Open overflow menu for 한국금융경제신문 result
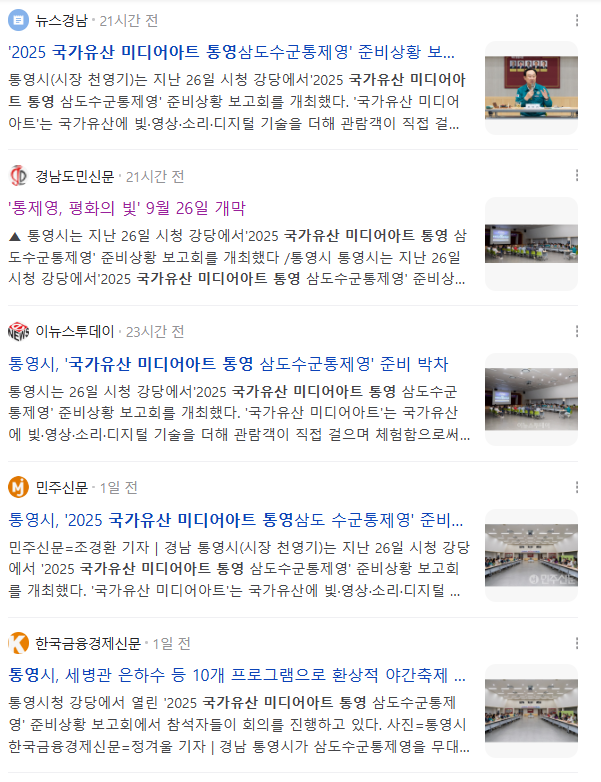 [x=577, y=642]
